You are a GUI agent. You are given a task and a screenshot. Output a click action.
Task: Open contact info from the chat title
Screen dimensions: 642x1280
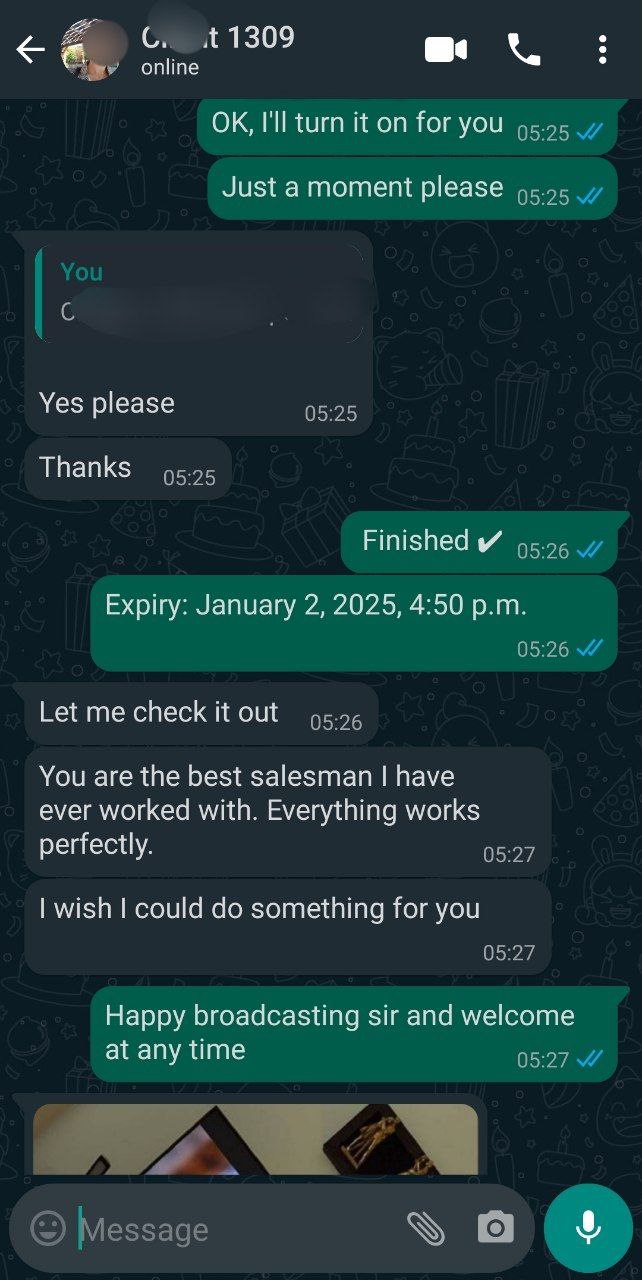218,50
